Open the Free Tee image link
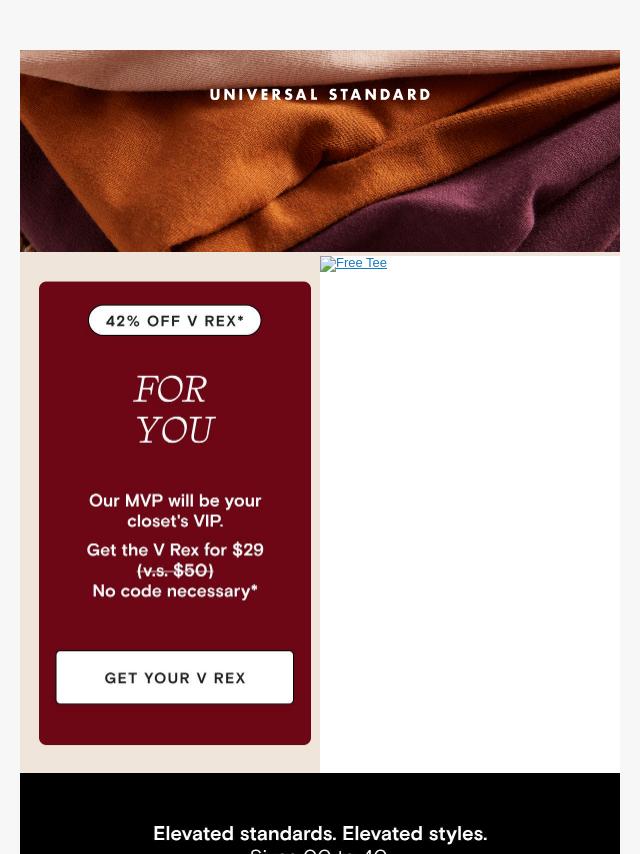This screenshot has width=640, height=854. (354, 263)
